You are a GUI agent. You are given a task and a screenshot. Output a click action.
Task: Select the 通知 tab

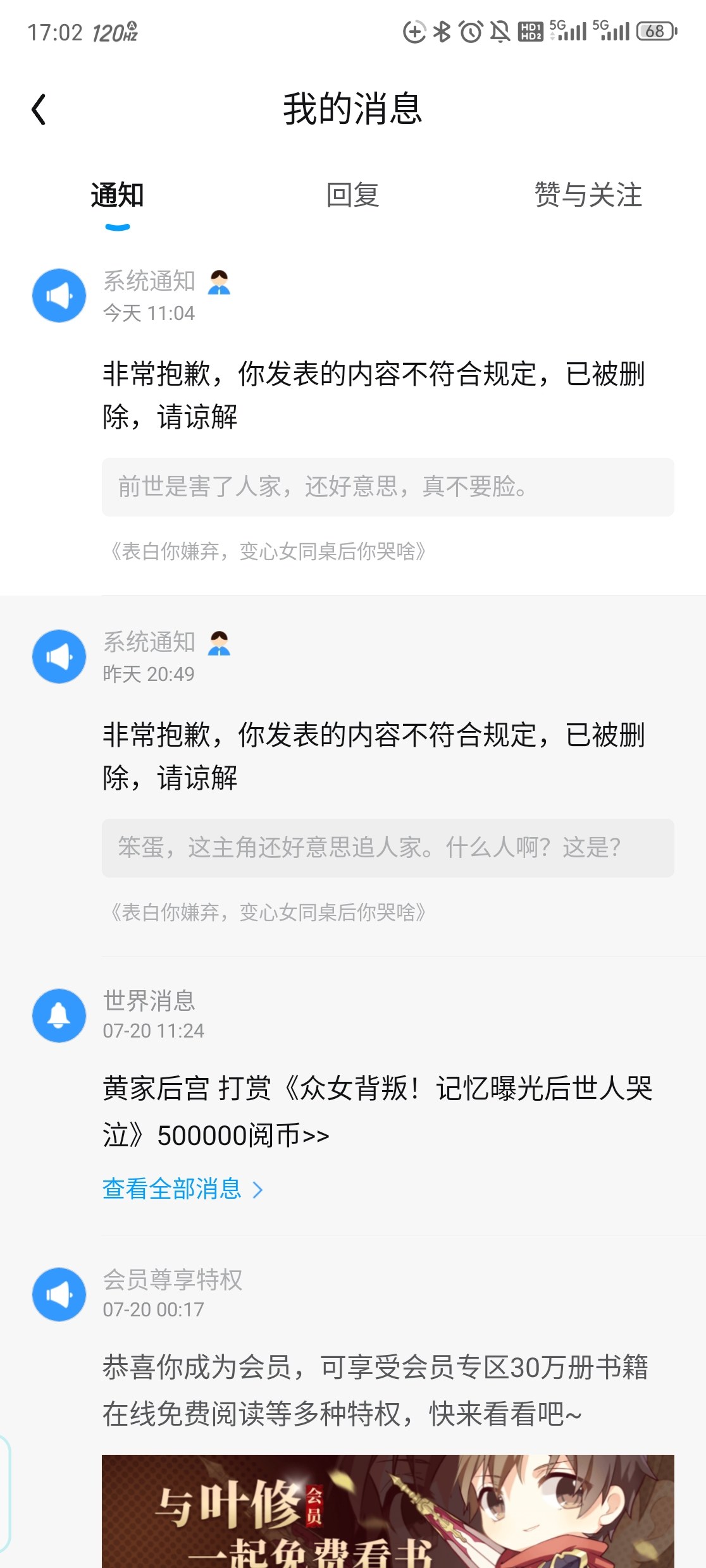(117, 195)
